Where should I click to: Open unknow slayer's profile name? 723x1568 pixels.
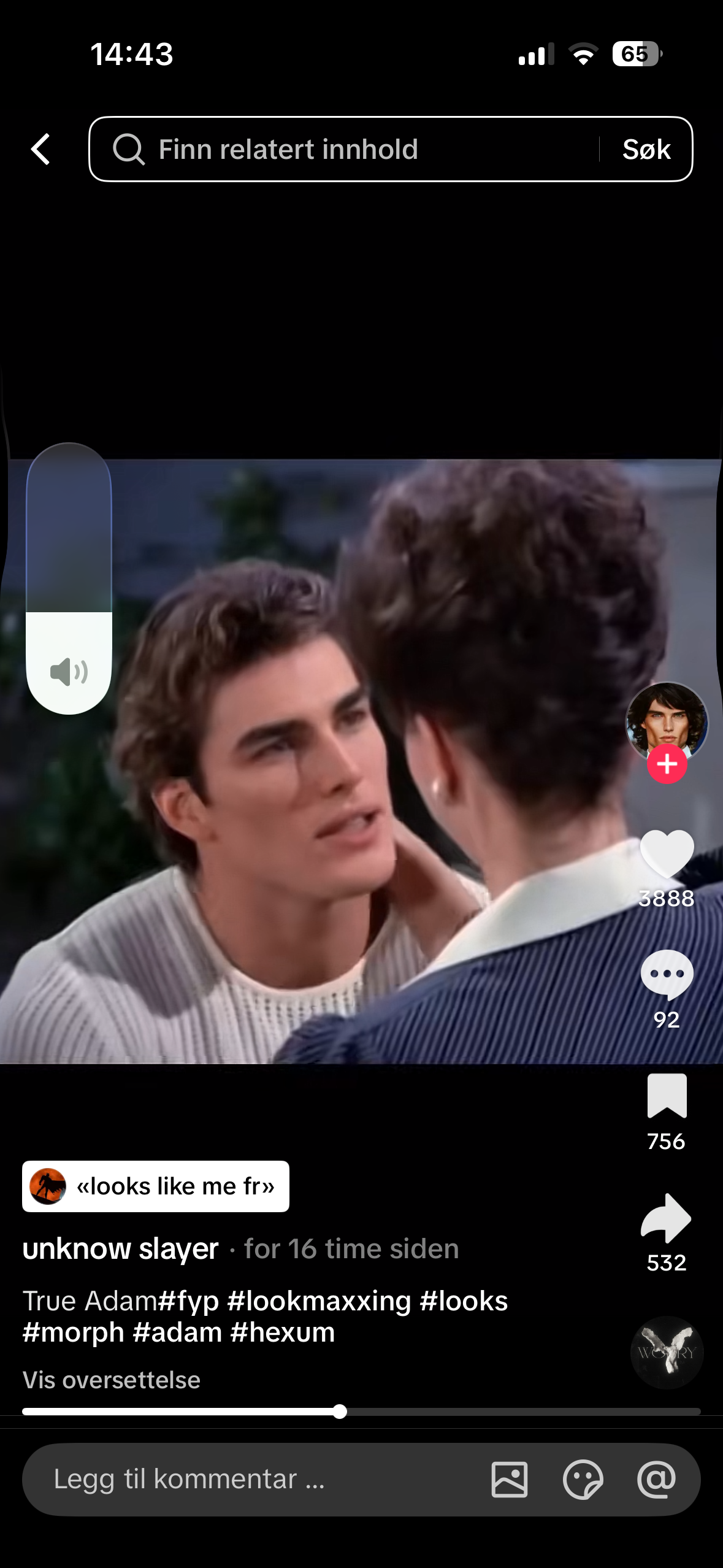click(121, 1249)
